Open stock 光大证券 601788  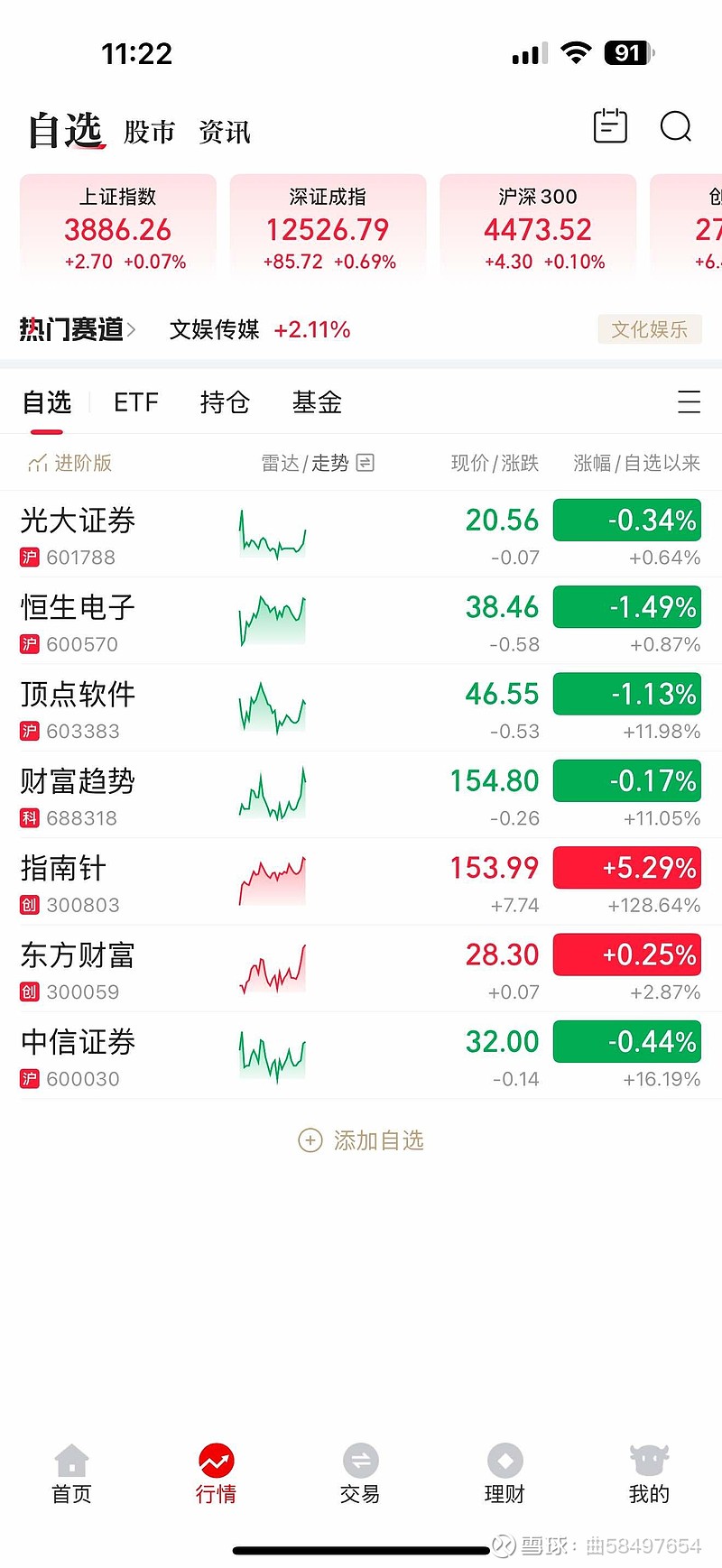click(361, 534)
